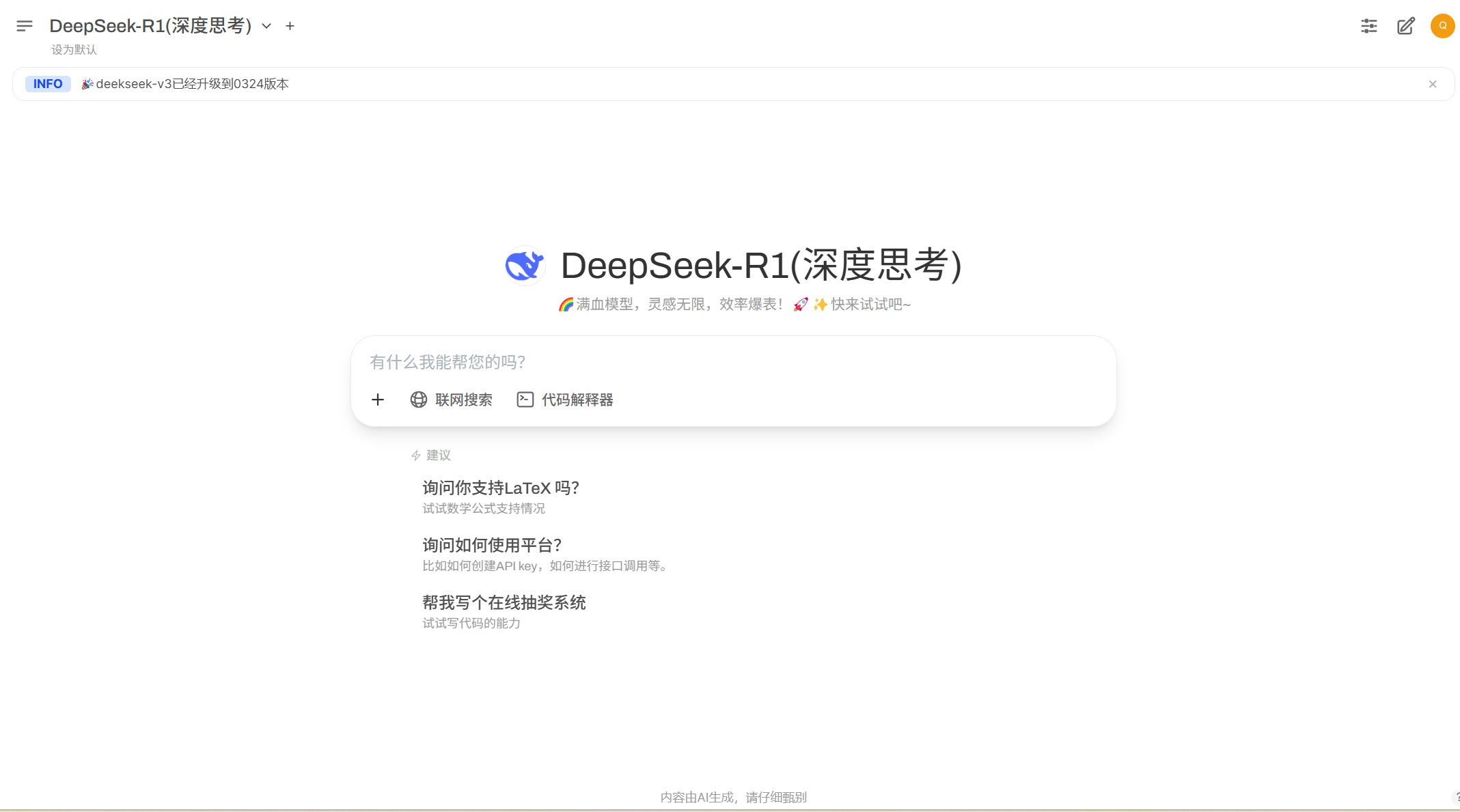This screenshot has width=1460, height=812.
Task: Enable 代码解释器 code interpreter
Action: (x=565, y=400)
